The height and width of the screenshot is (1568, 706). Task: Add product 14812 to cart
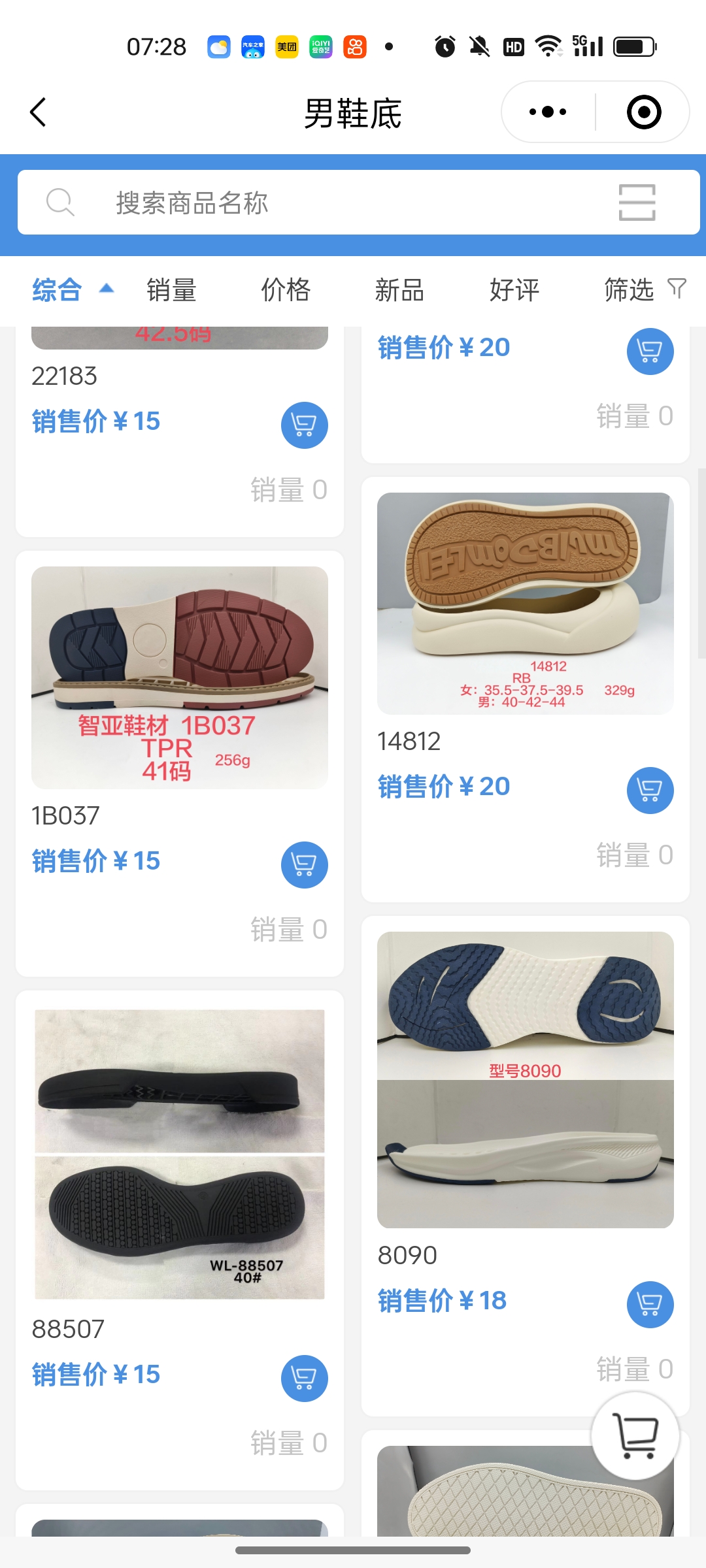tap(650, 790)
